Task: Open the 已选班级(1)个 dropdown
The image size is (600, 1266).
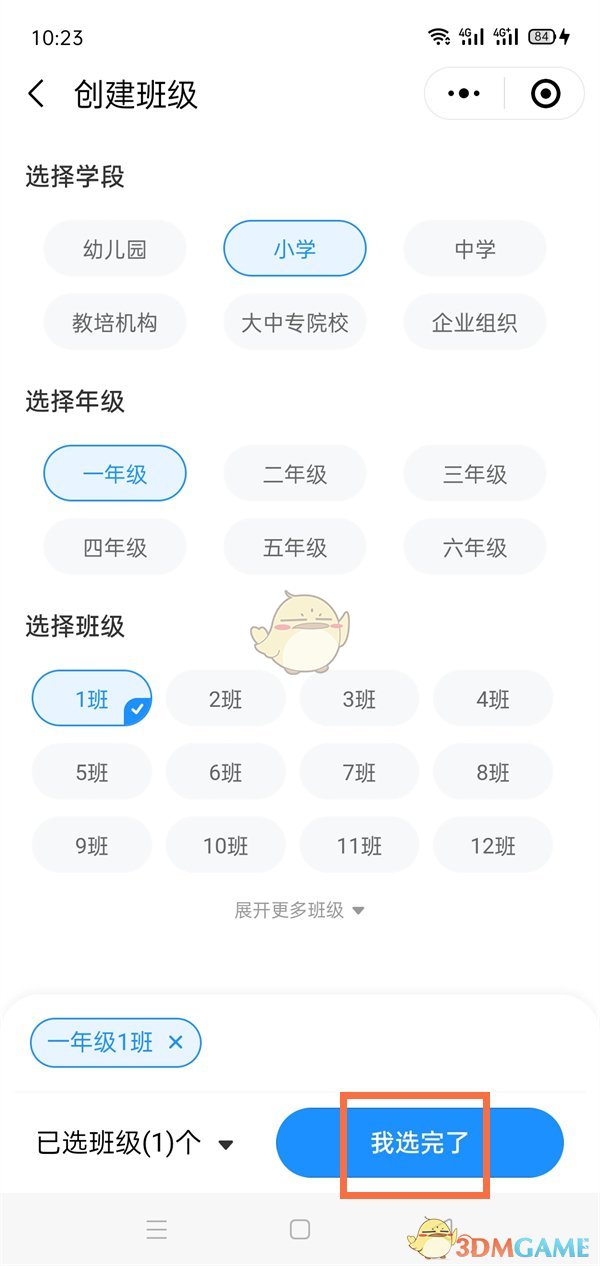Action: coord(135,1143)
